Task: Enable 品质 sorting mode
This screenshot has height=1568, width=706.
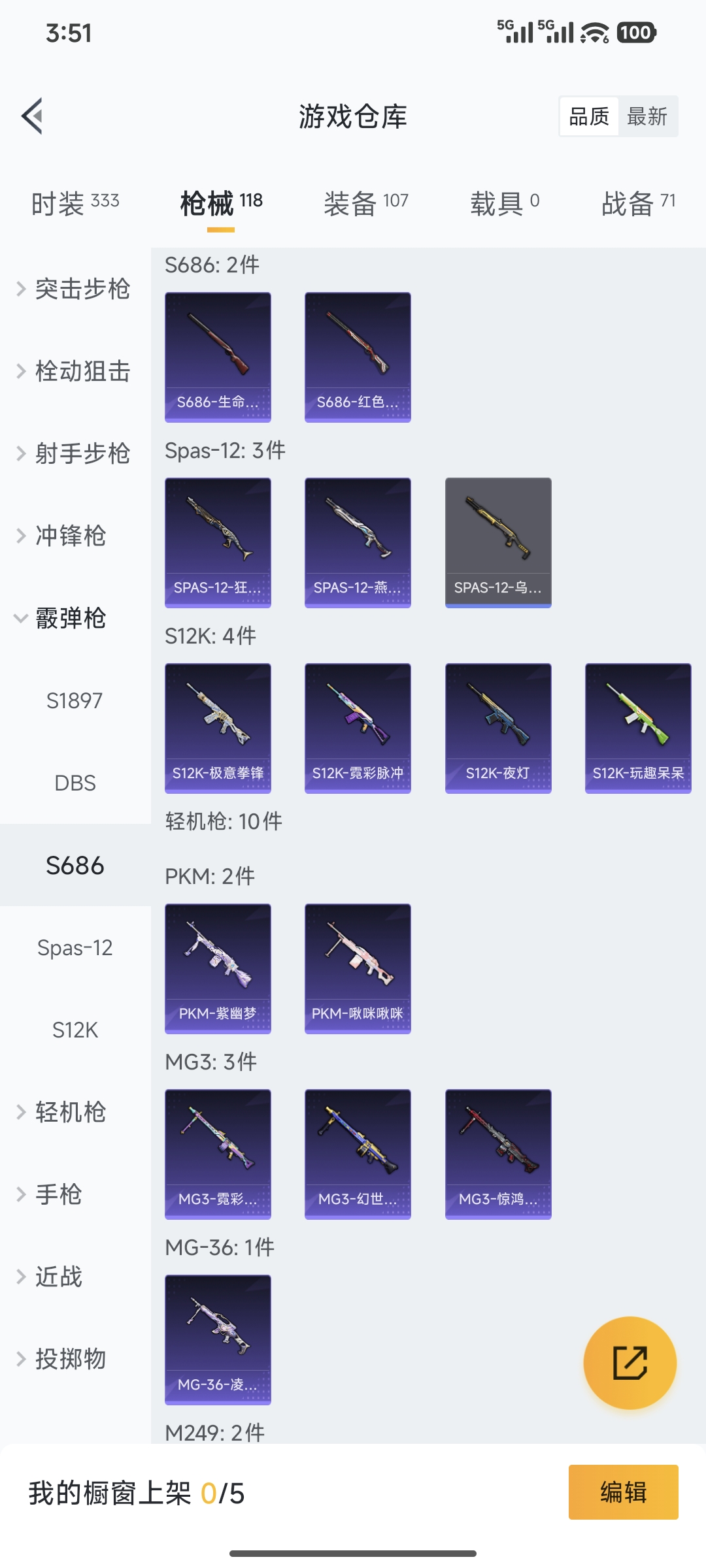Action: click(x=587, y=116)
